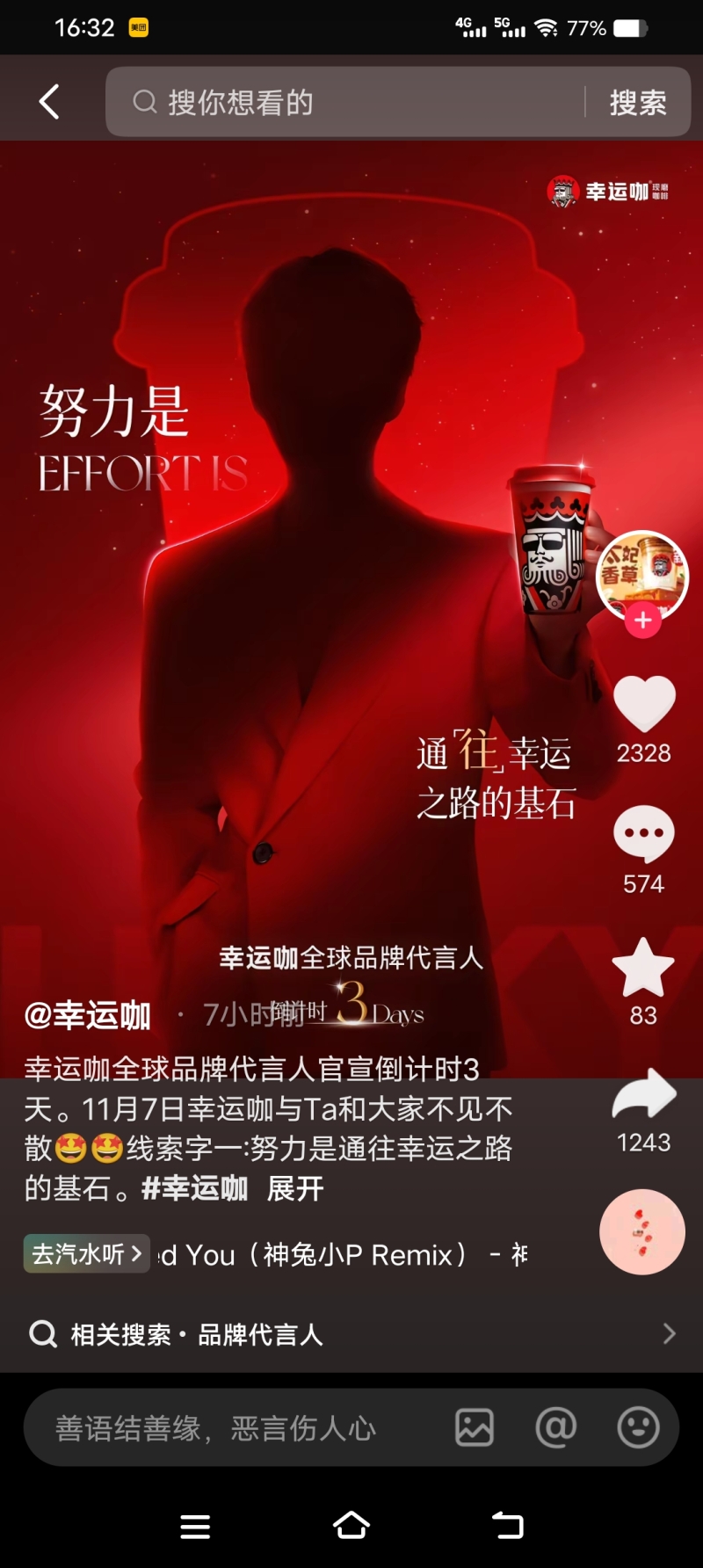This screenshot has height=1568, width=703.
Task: Go back using the top-left arrow
Action: (49, 102)
